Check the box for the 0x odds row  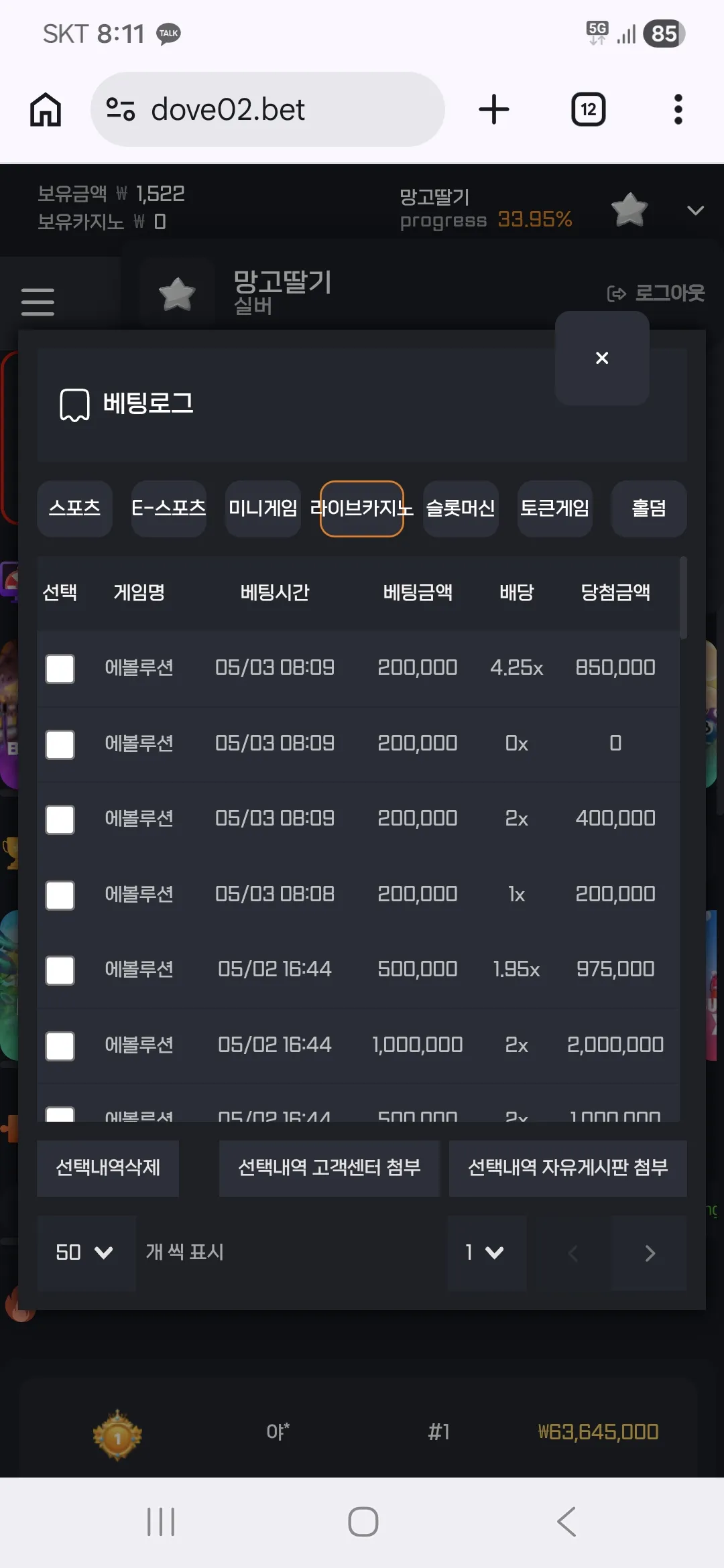point(60,744)
